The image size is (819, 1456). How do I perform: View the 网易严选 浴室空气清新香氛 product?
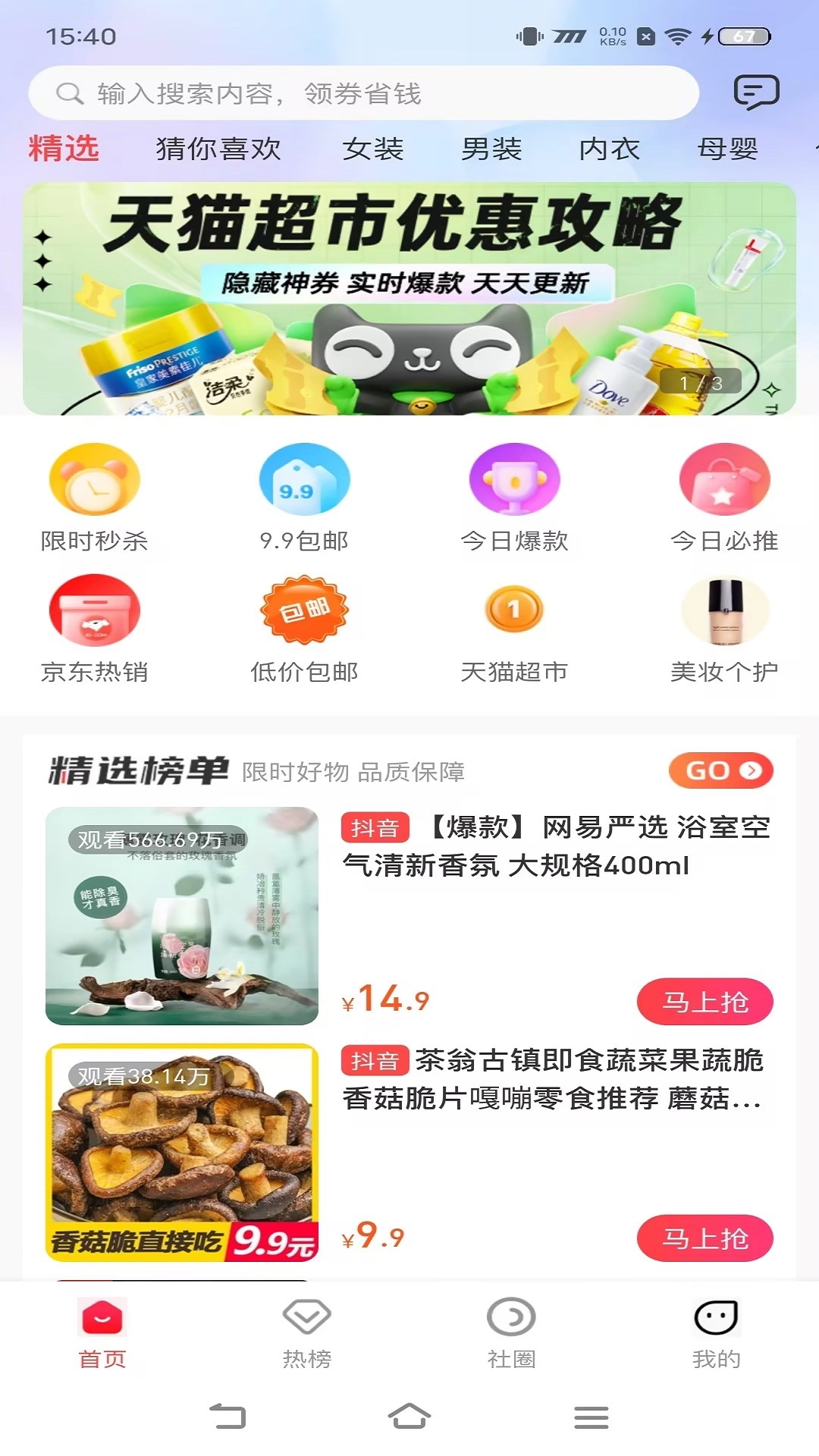[555, 846]
